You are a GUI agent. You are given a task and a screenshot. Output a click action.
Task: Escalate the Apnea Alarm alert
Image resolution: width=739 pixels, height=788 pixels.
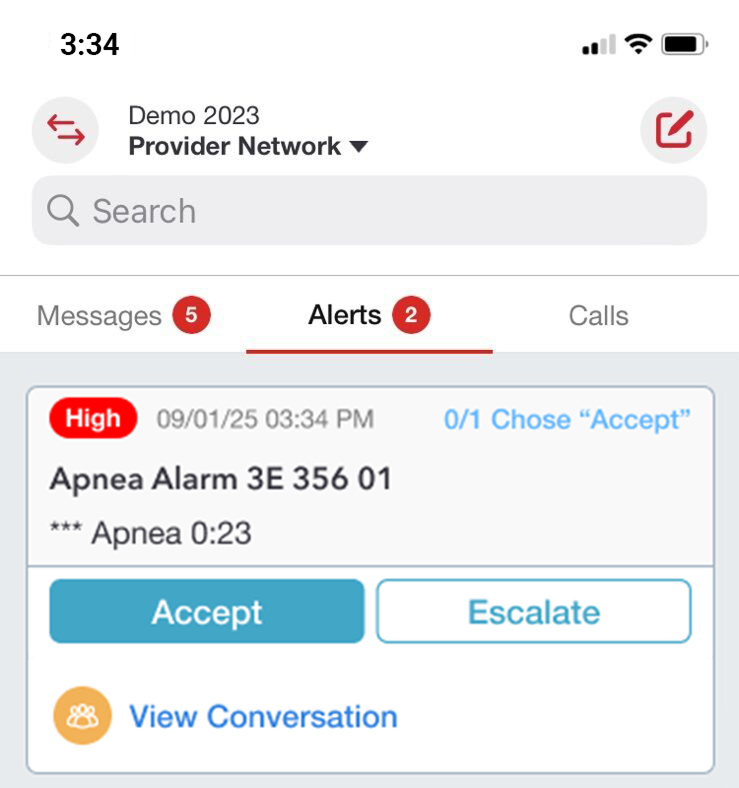pyautogui.click(x=533, y=611)
